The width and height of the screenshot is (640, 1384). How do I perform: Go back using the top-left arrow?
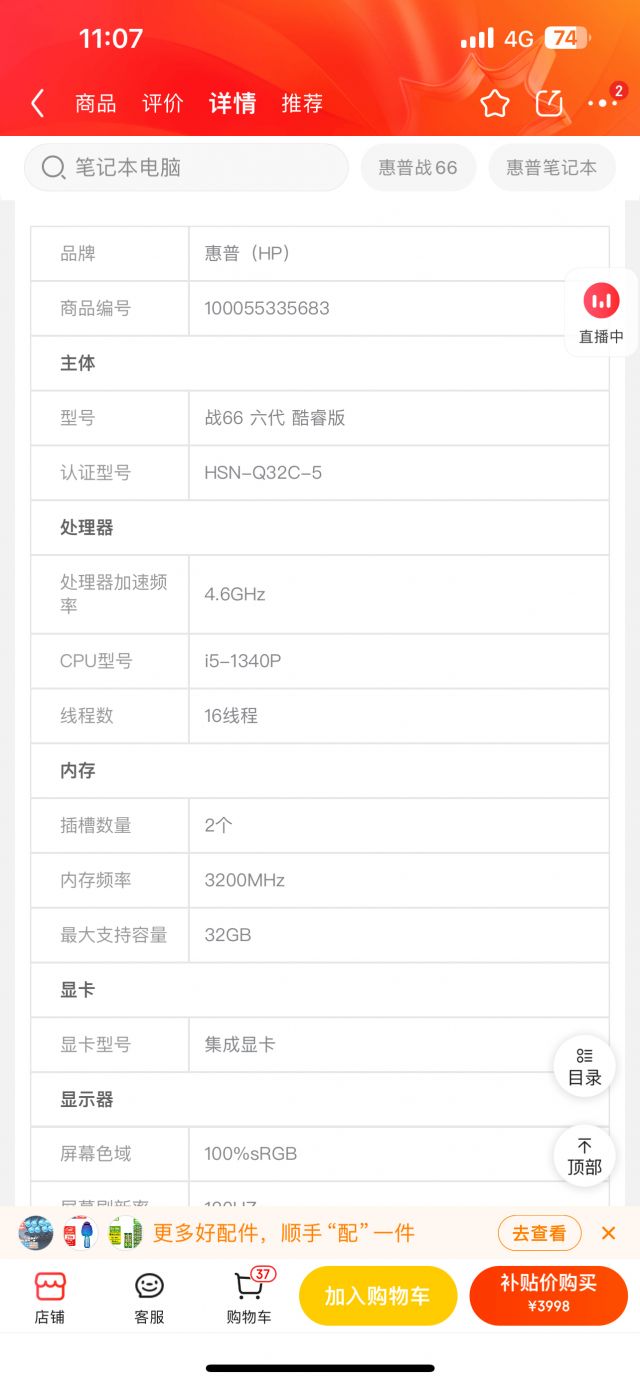pos(37,103)
